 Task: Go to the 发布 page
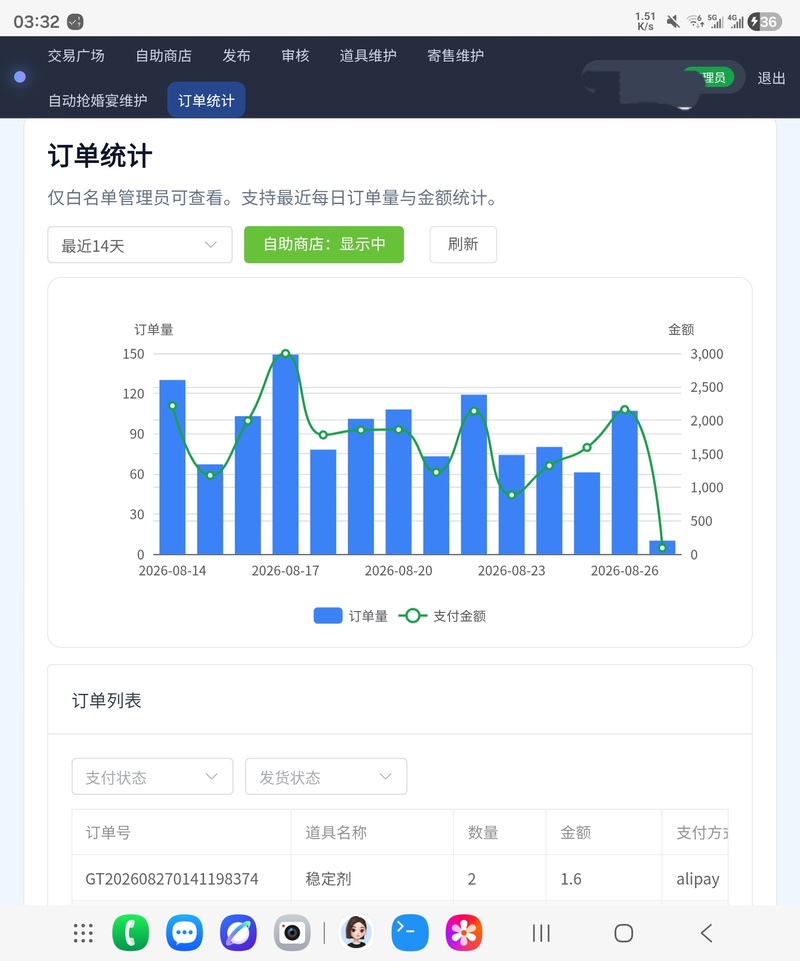tap(236, 56)
